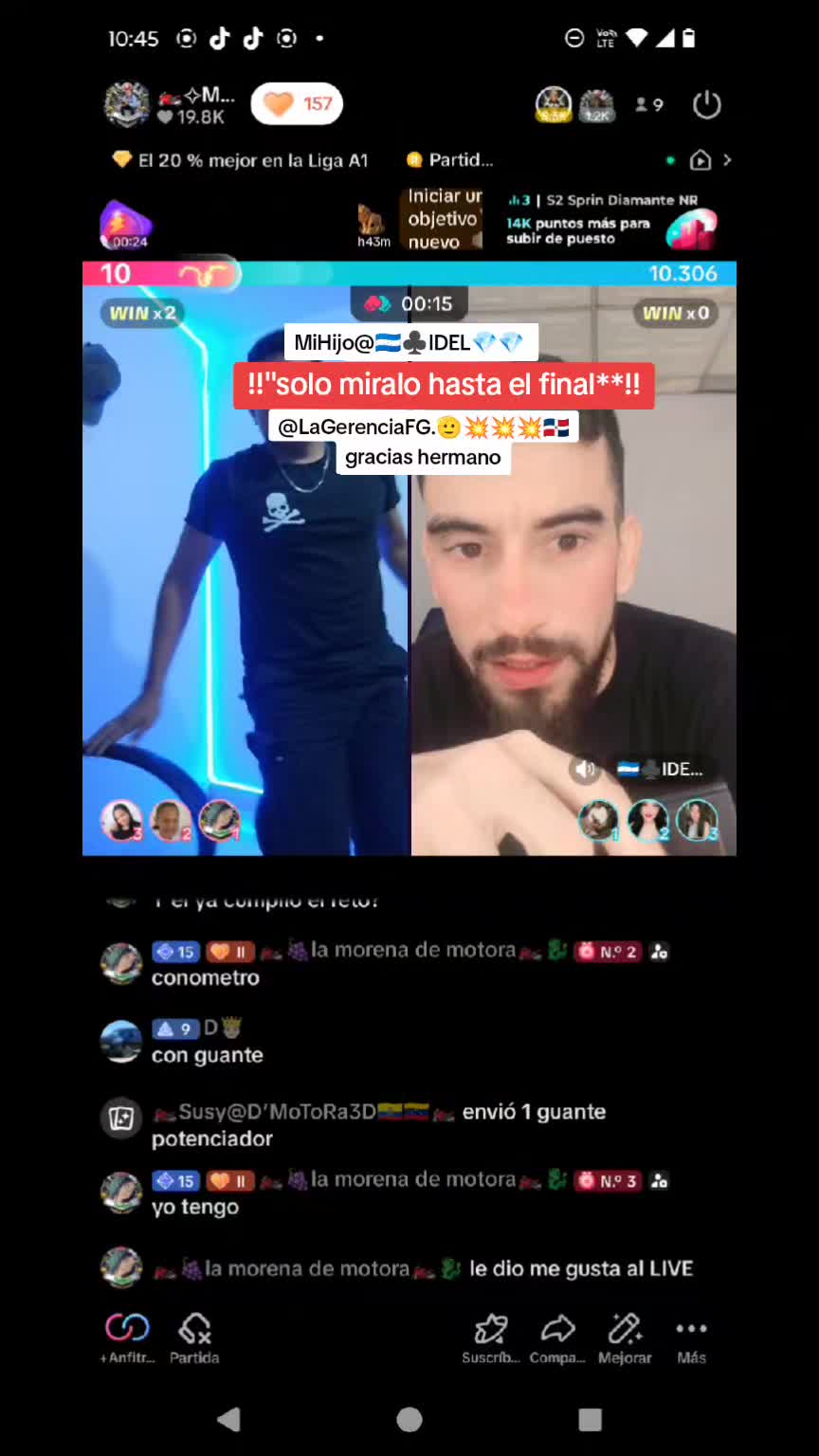Open the Mejorar enhancement tools
Viewport: 819px width, 1456px height.
tap(625, 1338)
